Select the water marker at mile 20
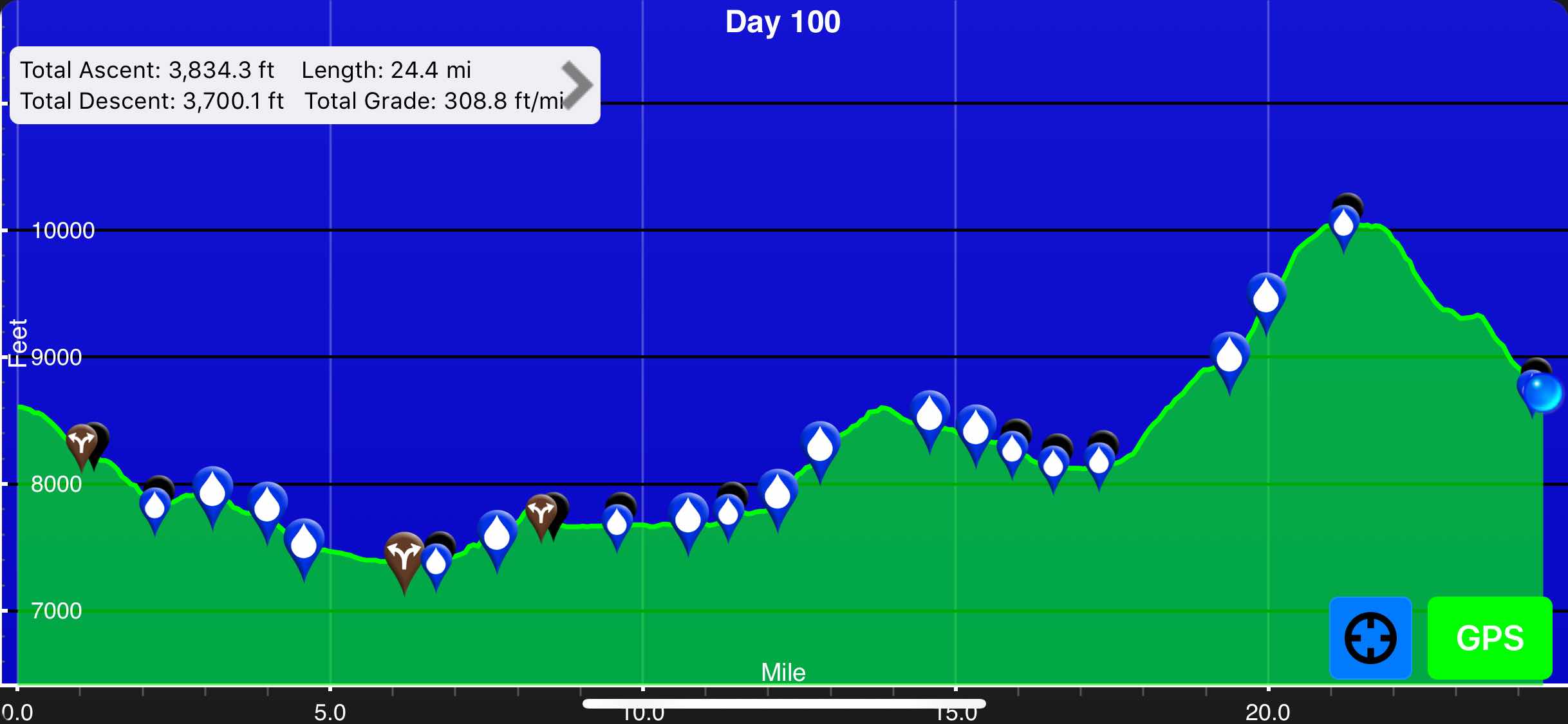Viewport: 1568px width, 724px height. click(x=1266, y=297)
